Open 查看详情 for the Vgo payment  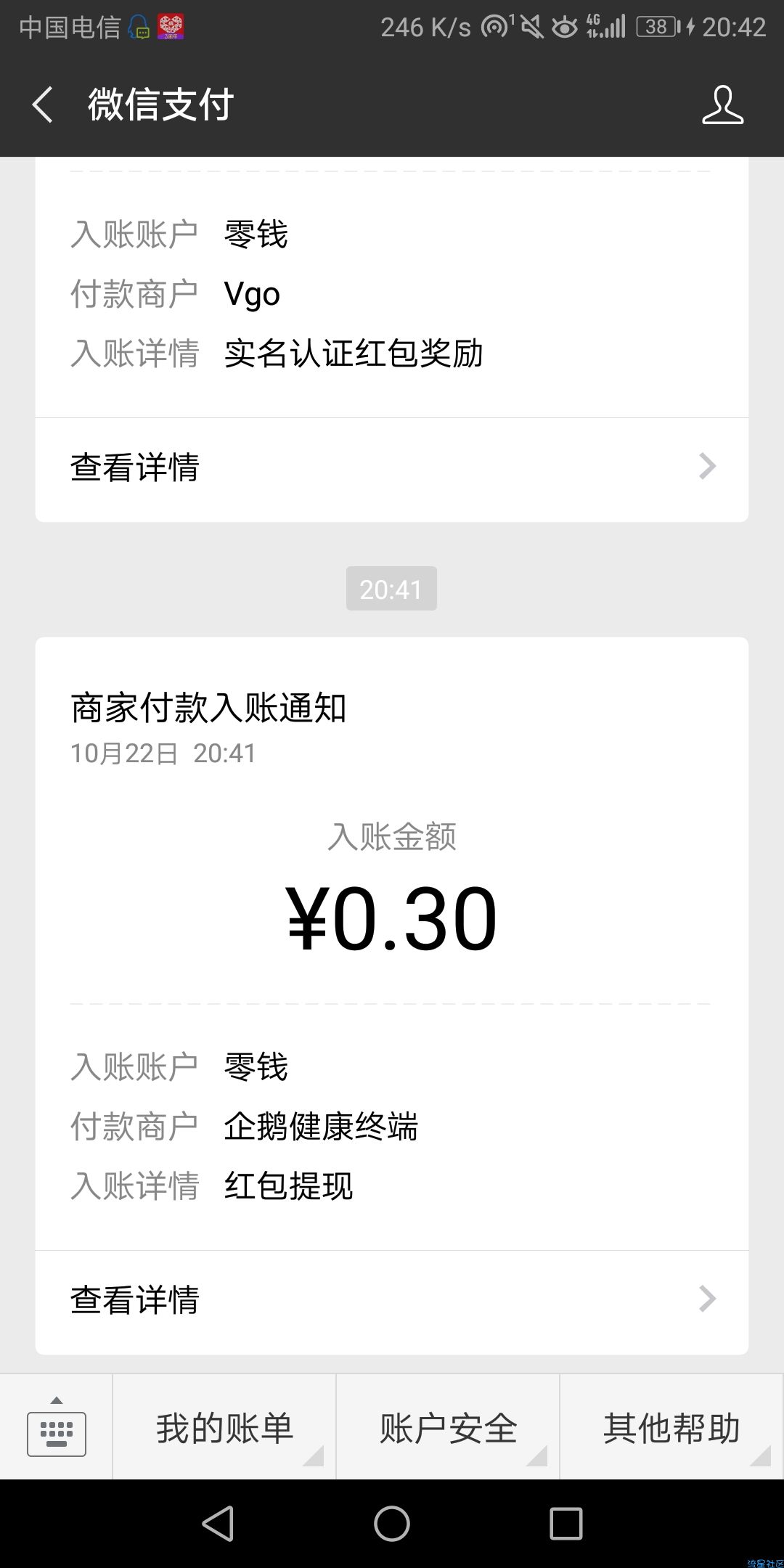(x=392, y=469)
